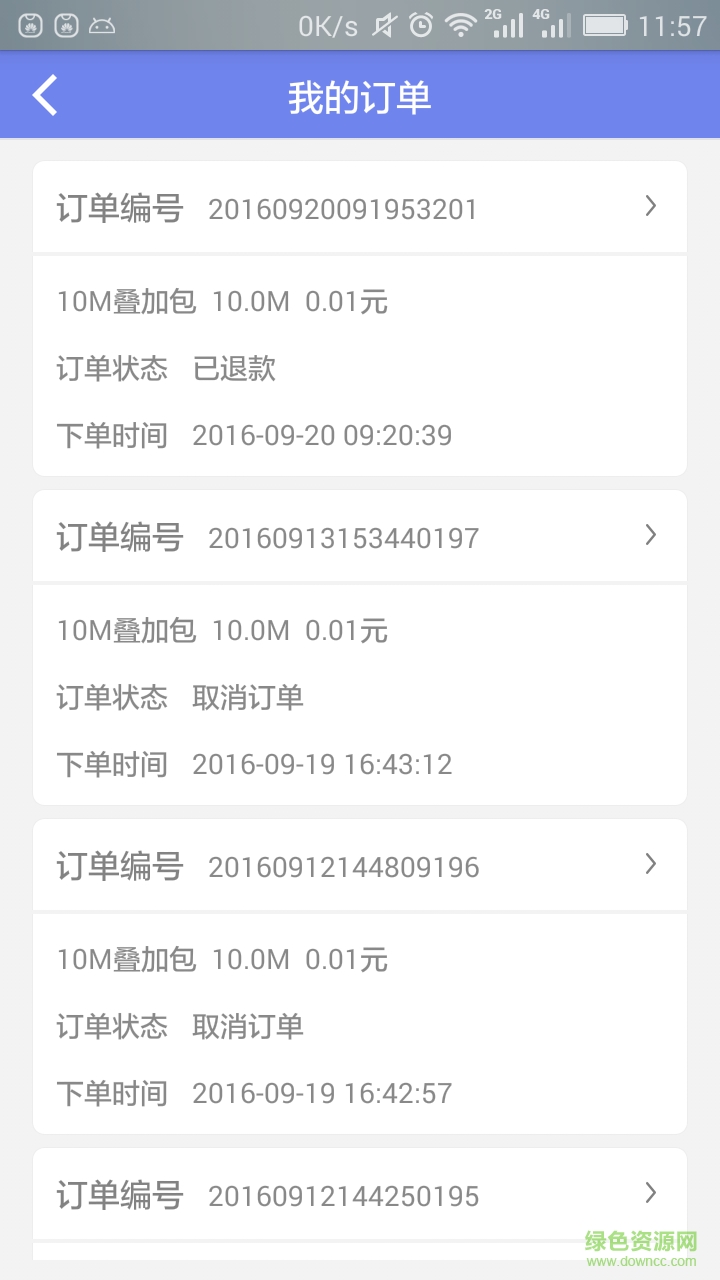Open order 20160912144250195
Viewport: 720px width, 1280px height.
click(360, 1194)
